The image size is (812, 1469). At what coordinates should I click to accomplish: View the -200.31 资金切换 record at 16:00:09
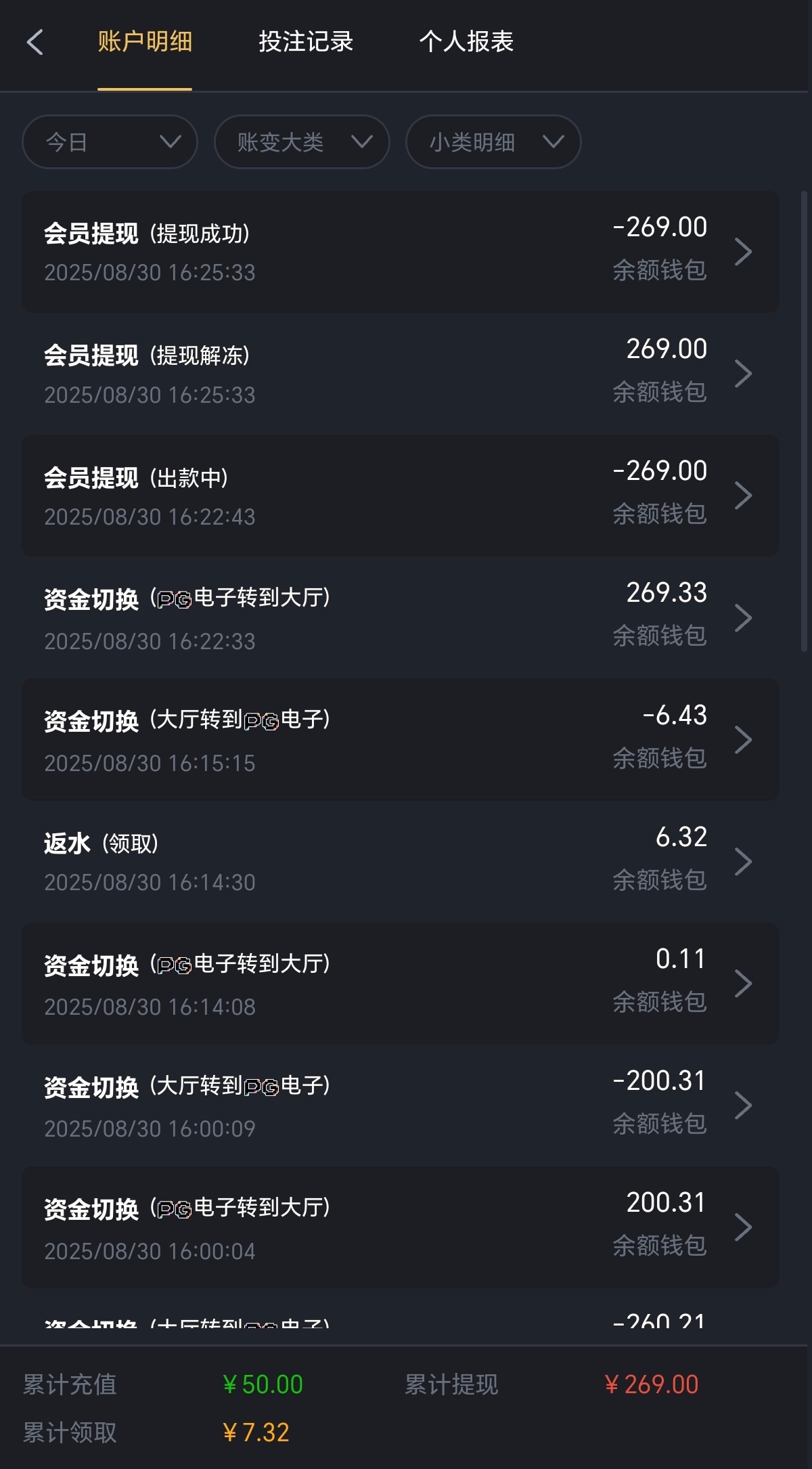point(400,1105)
